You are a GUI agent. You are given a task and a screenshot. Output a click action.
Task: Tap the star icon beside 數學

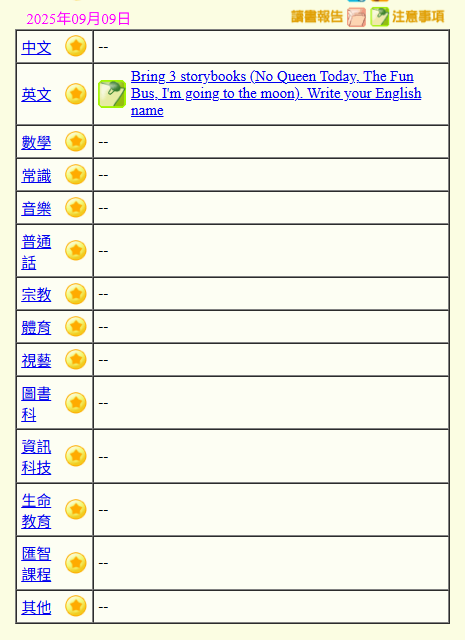tap(76, 141)
